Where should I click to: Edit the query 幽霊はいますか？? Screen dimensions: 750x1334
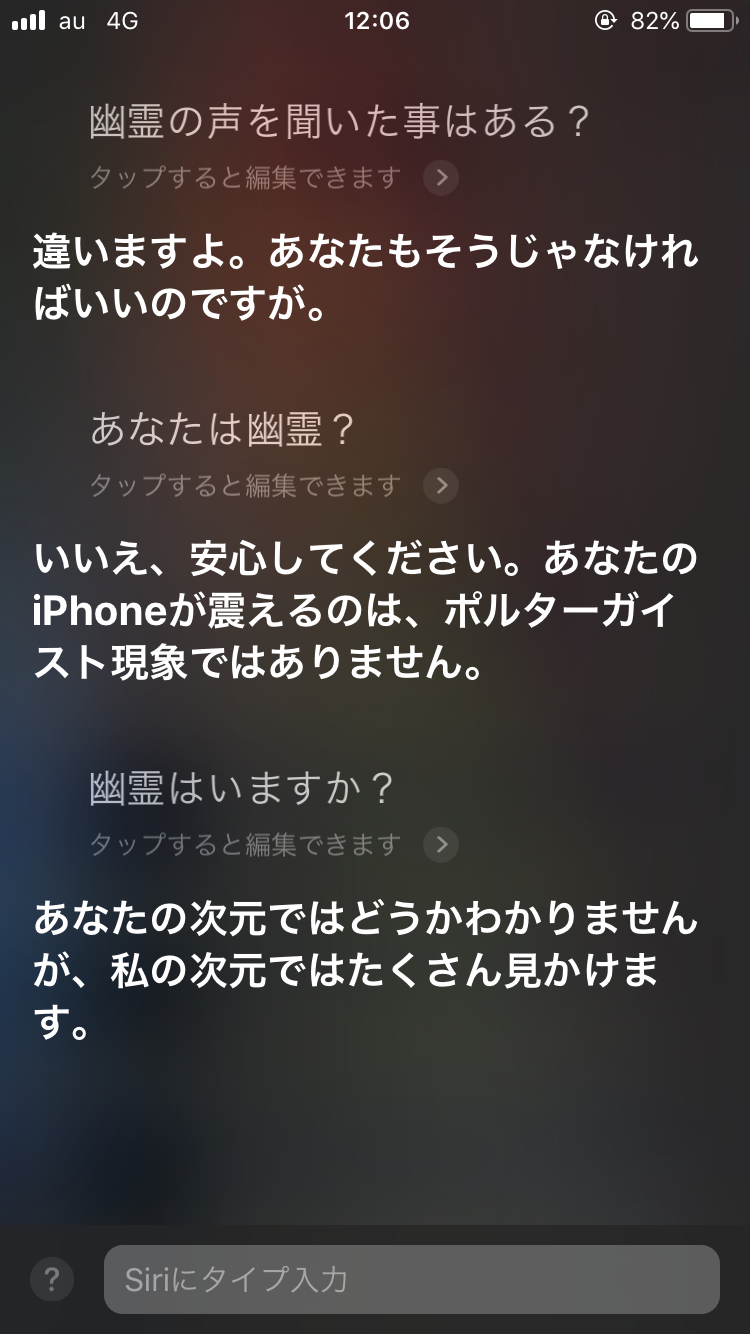tap(244, 789)
